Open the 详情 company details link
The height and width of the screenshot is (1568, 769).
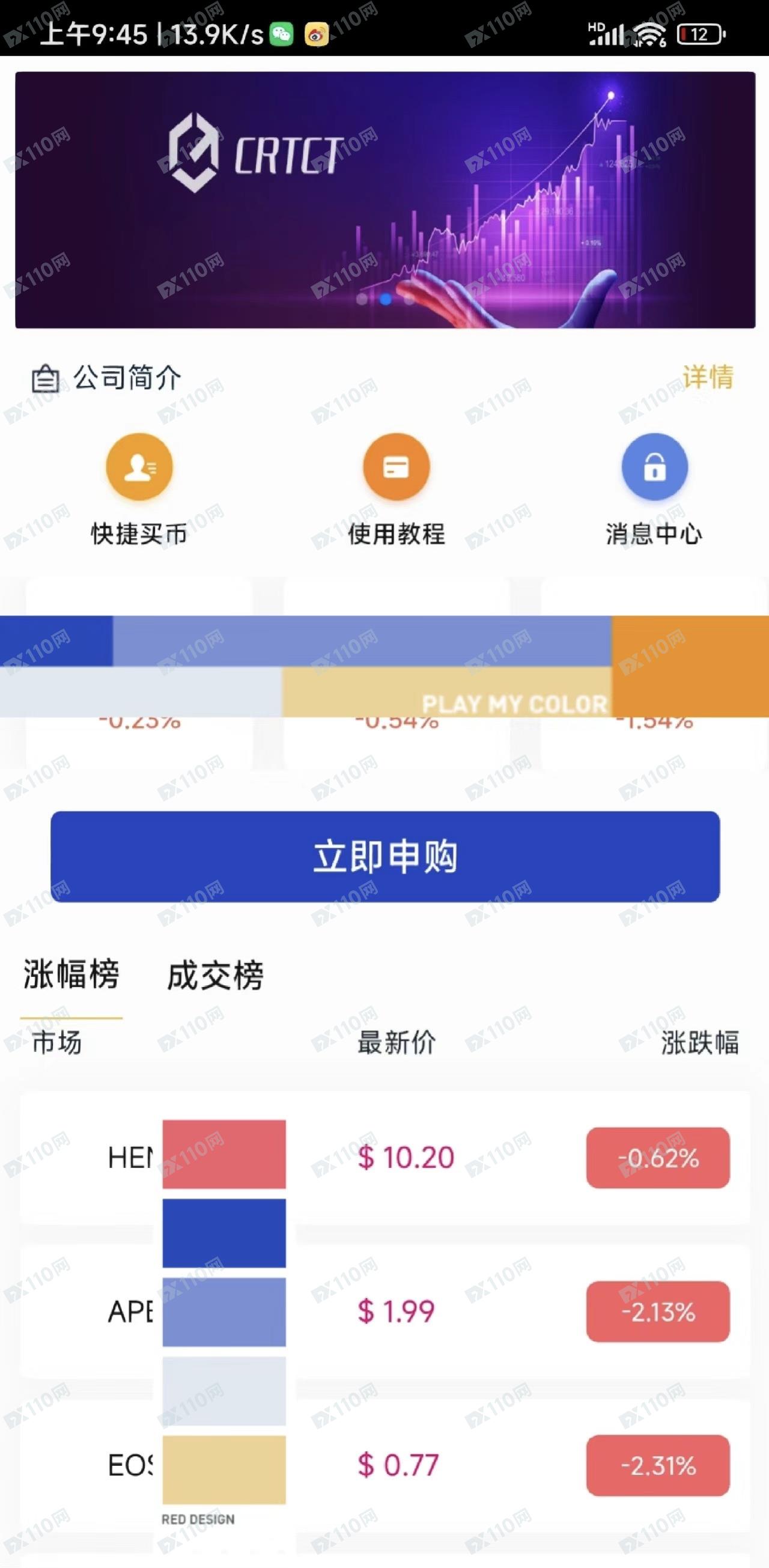point(708,377)
